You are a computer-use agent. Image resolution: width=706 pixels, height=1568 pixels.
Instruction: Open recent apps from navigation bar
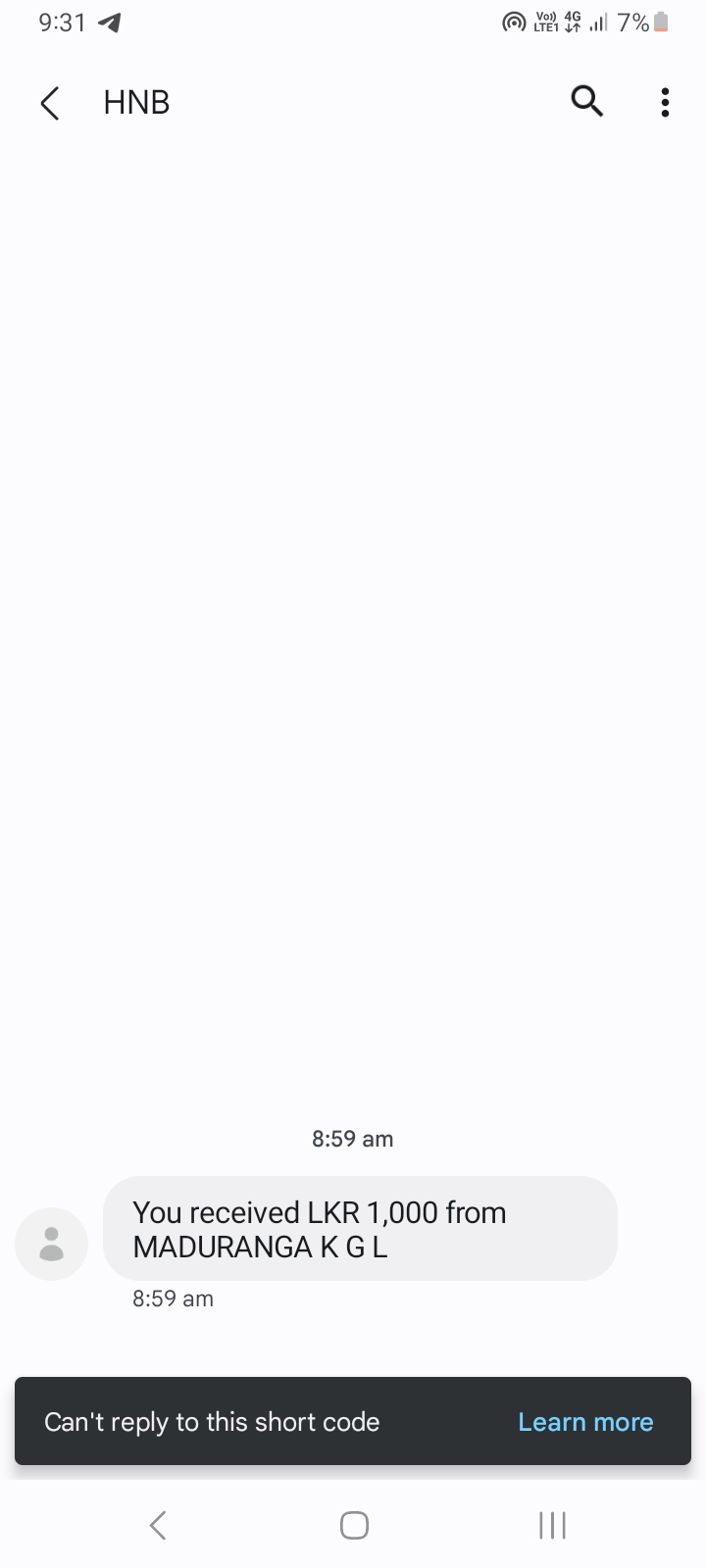point(552,1525)
